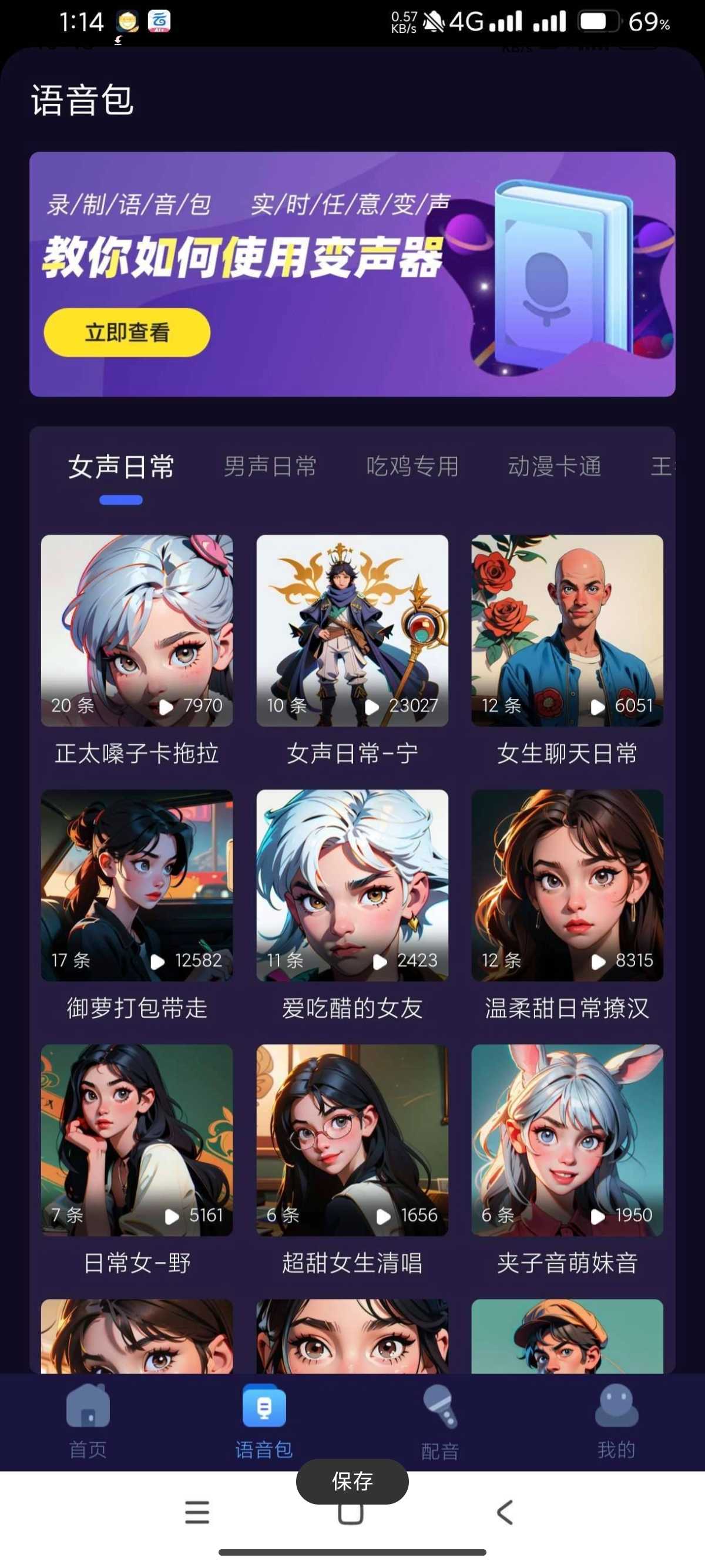The image size is (705, 1568).
Task: Open the system recent apps menu
Action: point(197,1512)
